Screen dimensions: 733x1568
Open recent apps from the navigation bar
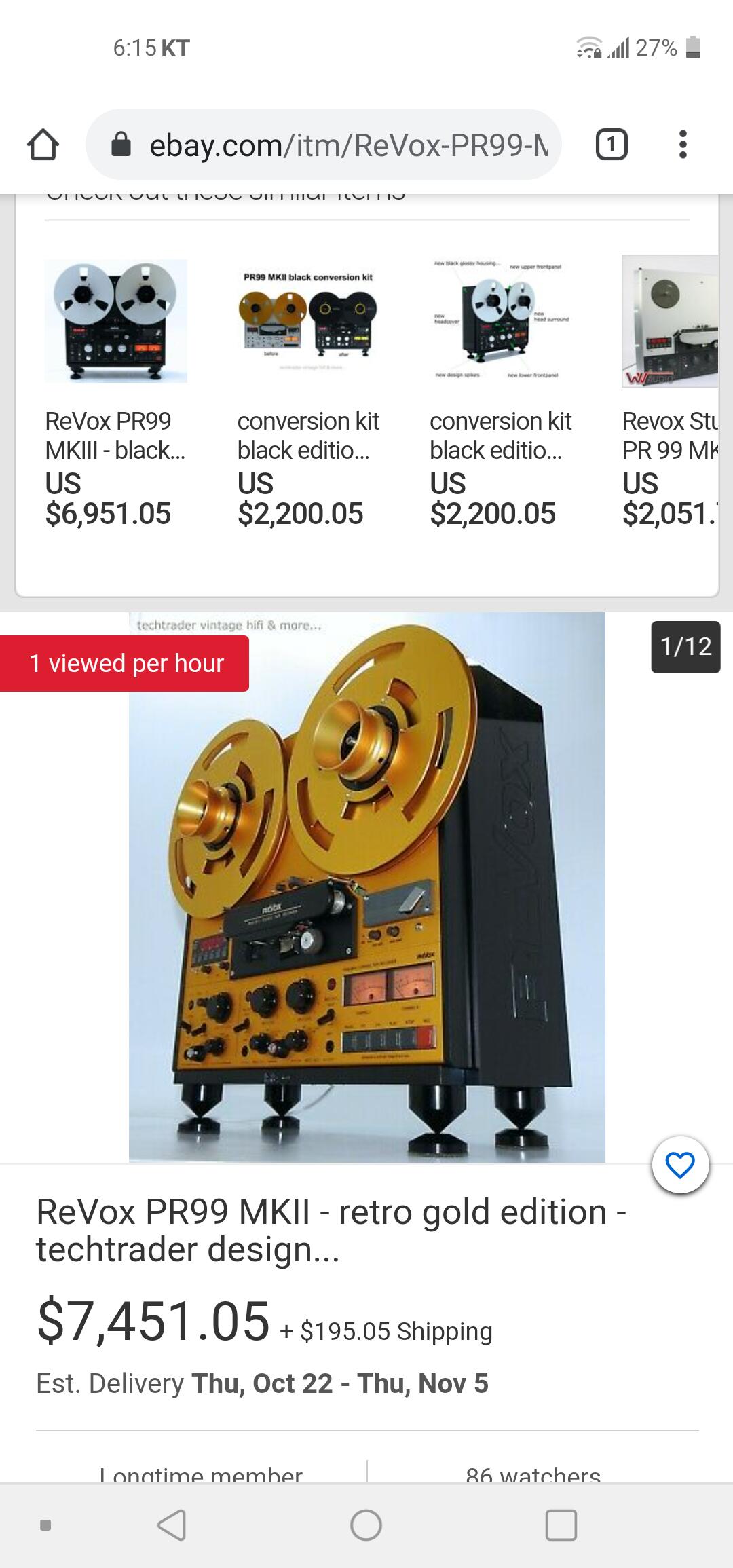click(561, 1525)
